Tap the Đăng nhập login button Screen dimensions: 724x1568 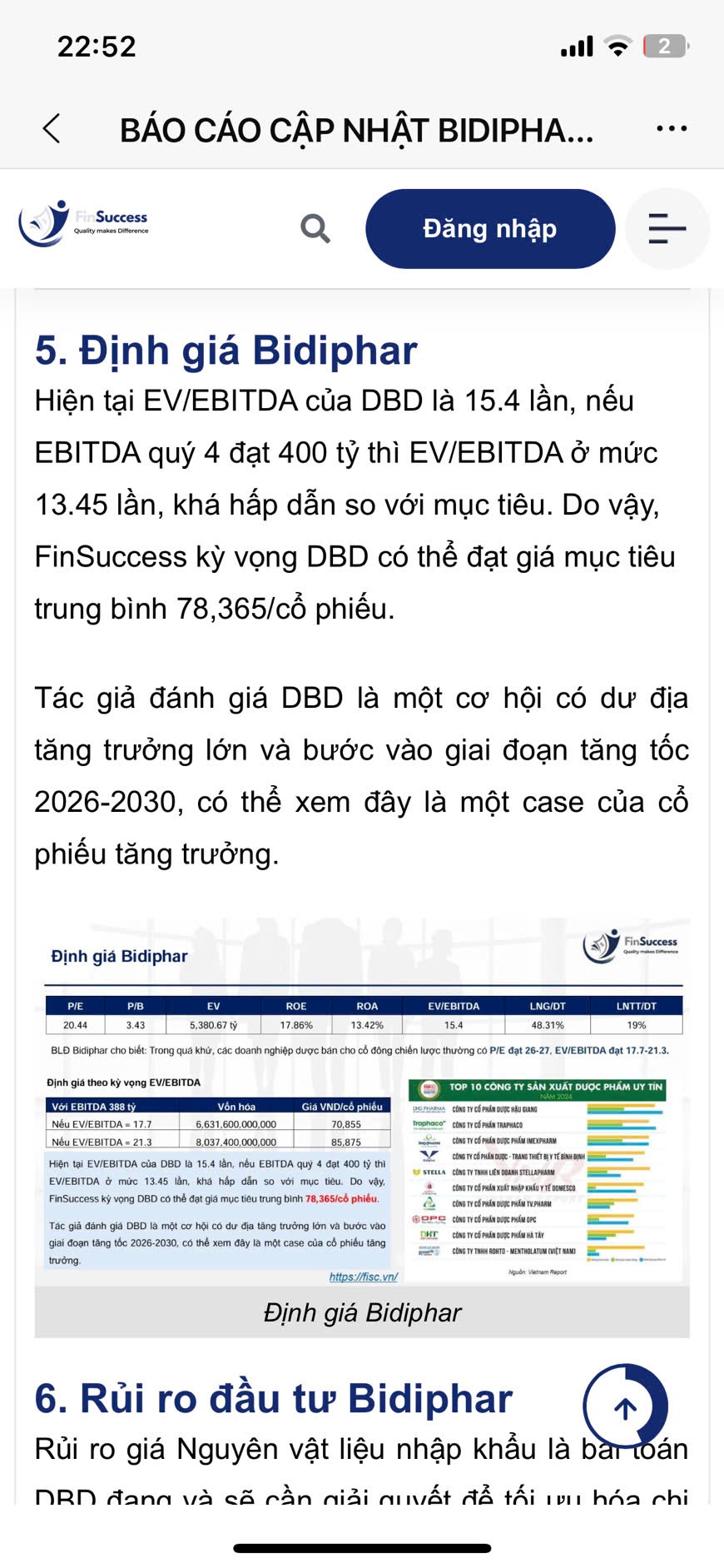coord(489,229)
